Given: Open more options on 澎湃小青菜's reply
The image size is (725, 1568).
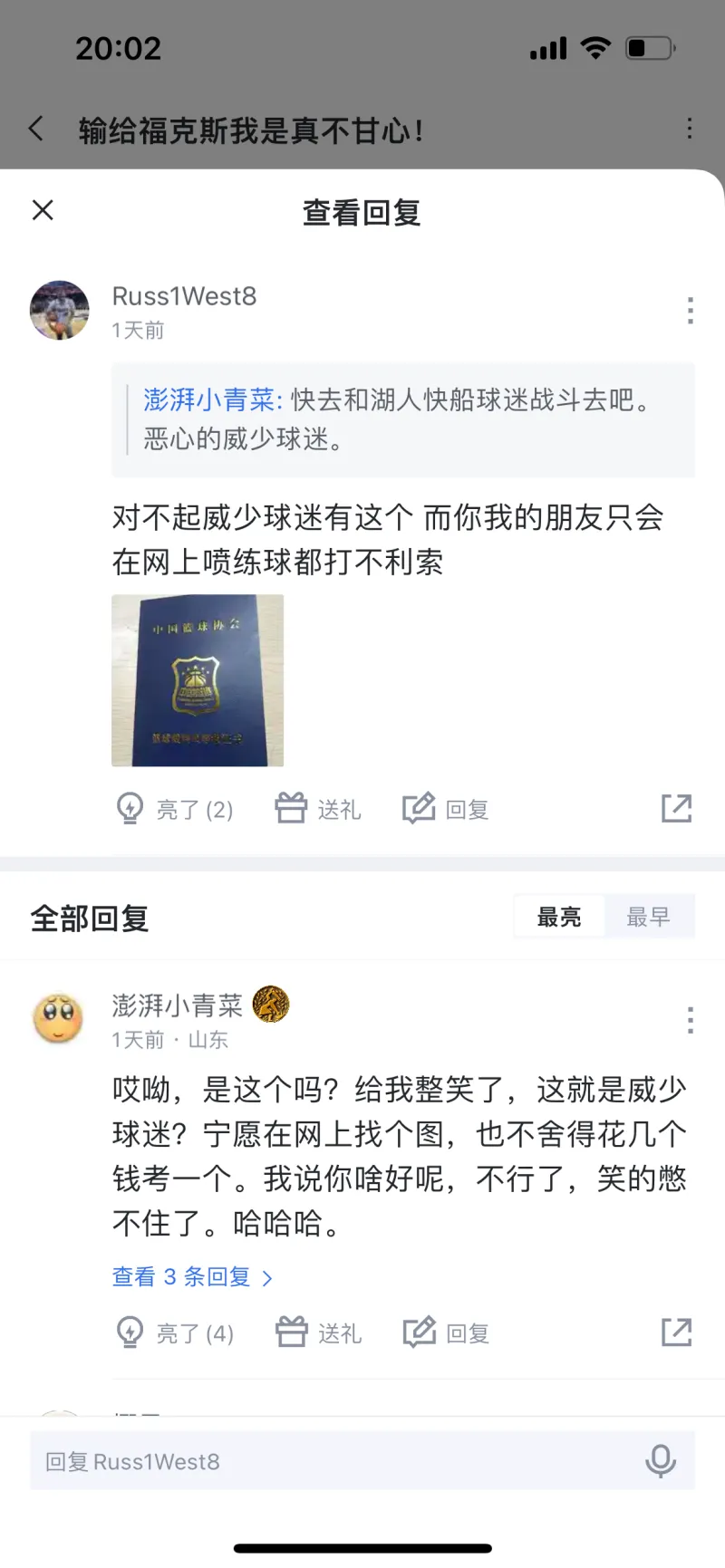Looking at the screenshot, I should point(690,1020).
